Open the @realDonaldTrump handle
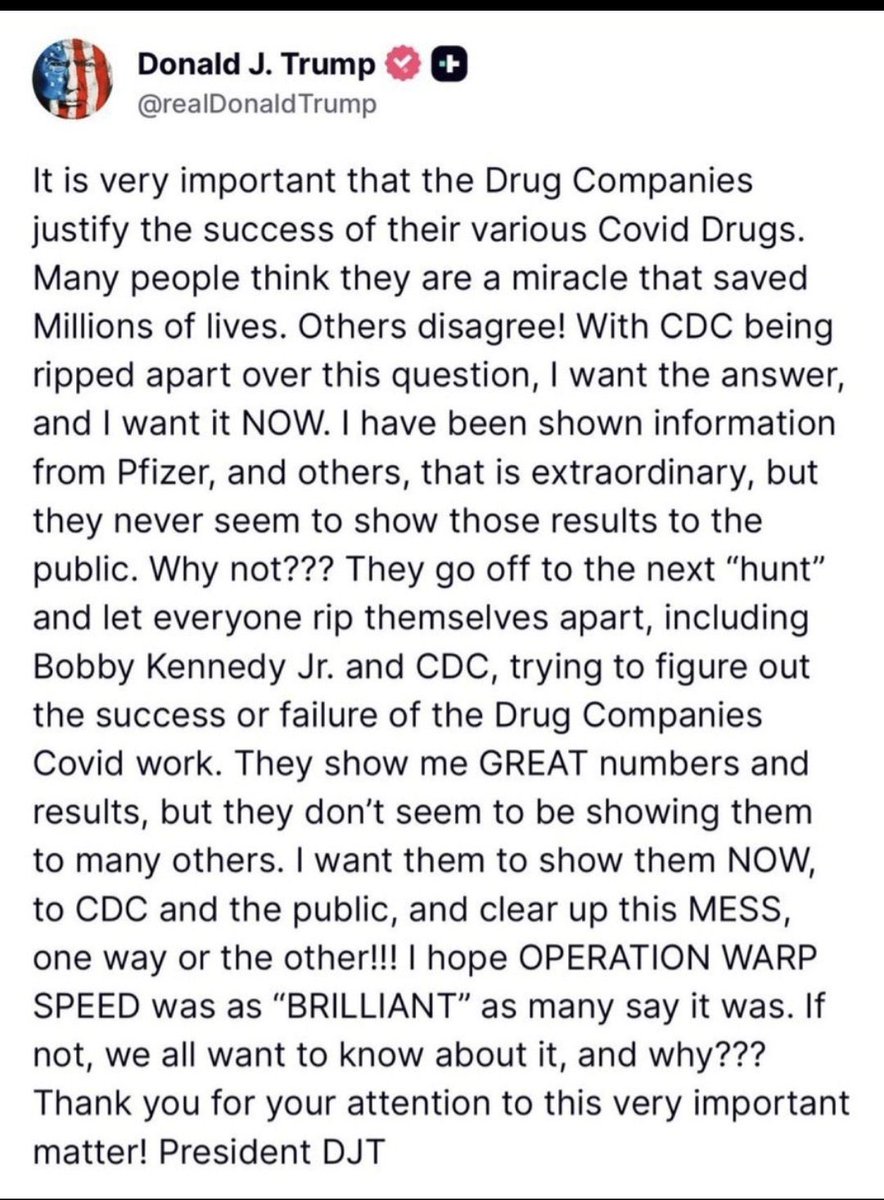 [258, 104]
